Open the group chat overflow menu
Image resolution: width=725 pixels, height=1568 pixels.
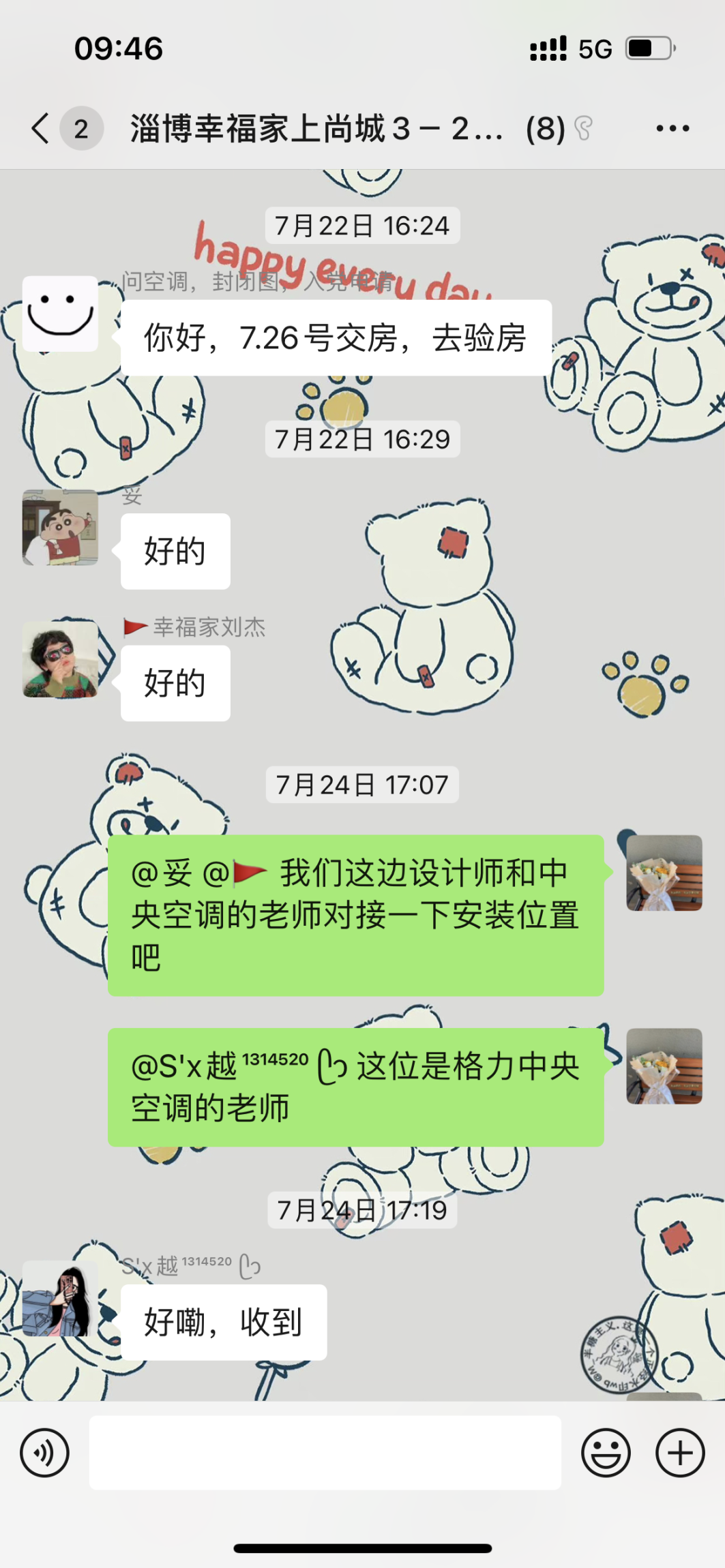click(x=672, y=128)
